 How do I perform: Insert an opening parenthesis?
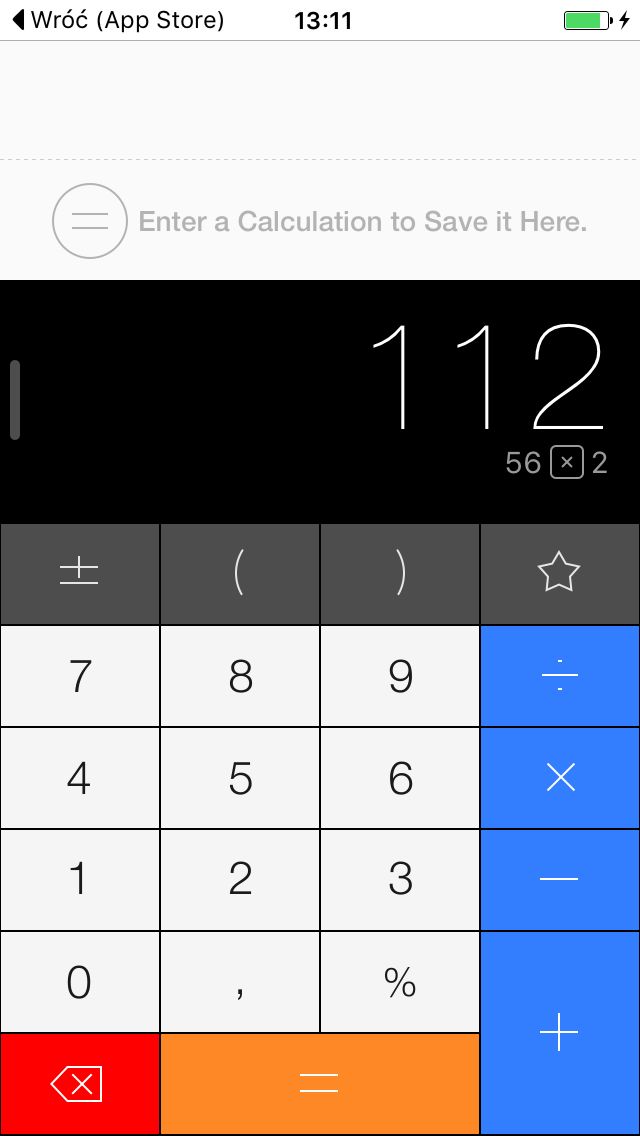pos(240,574)
